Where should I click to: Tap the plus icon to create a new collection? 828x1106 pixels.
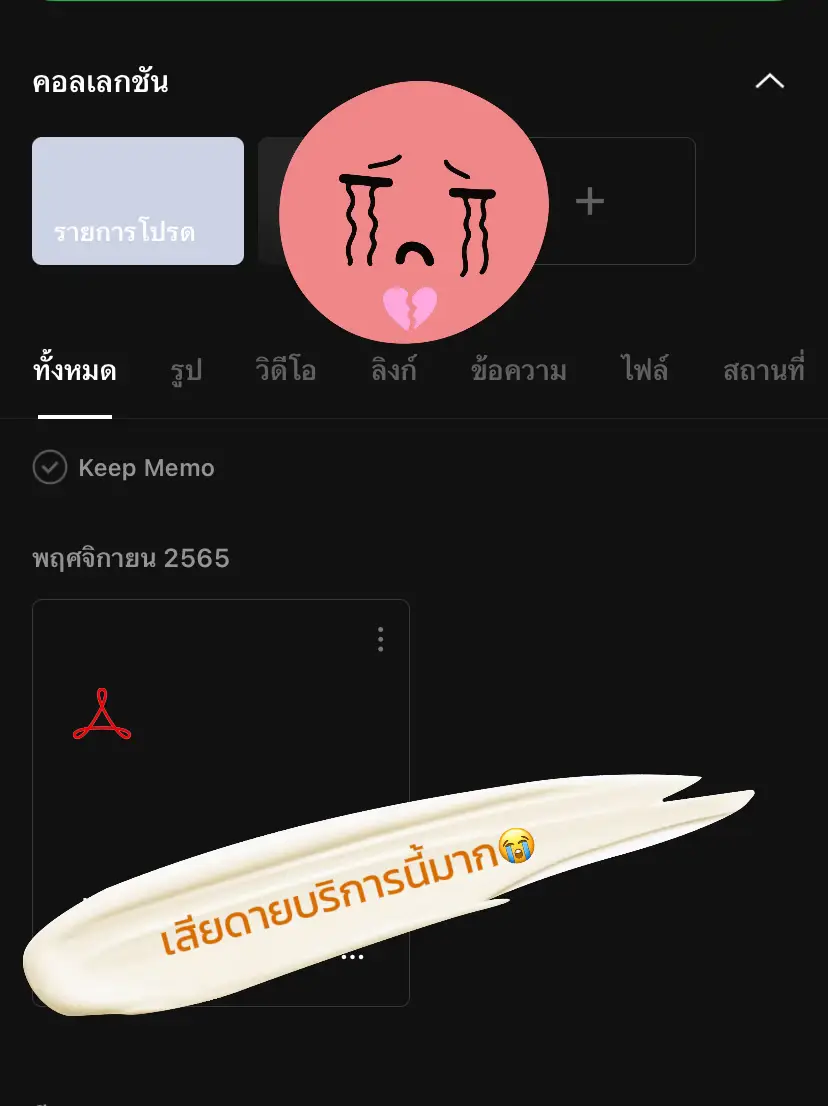tap(589, 200)
